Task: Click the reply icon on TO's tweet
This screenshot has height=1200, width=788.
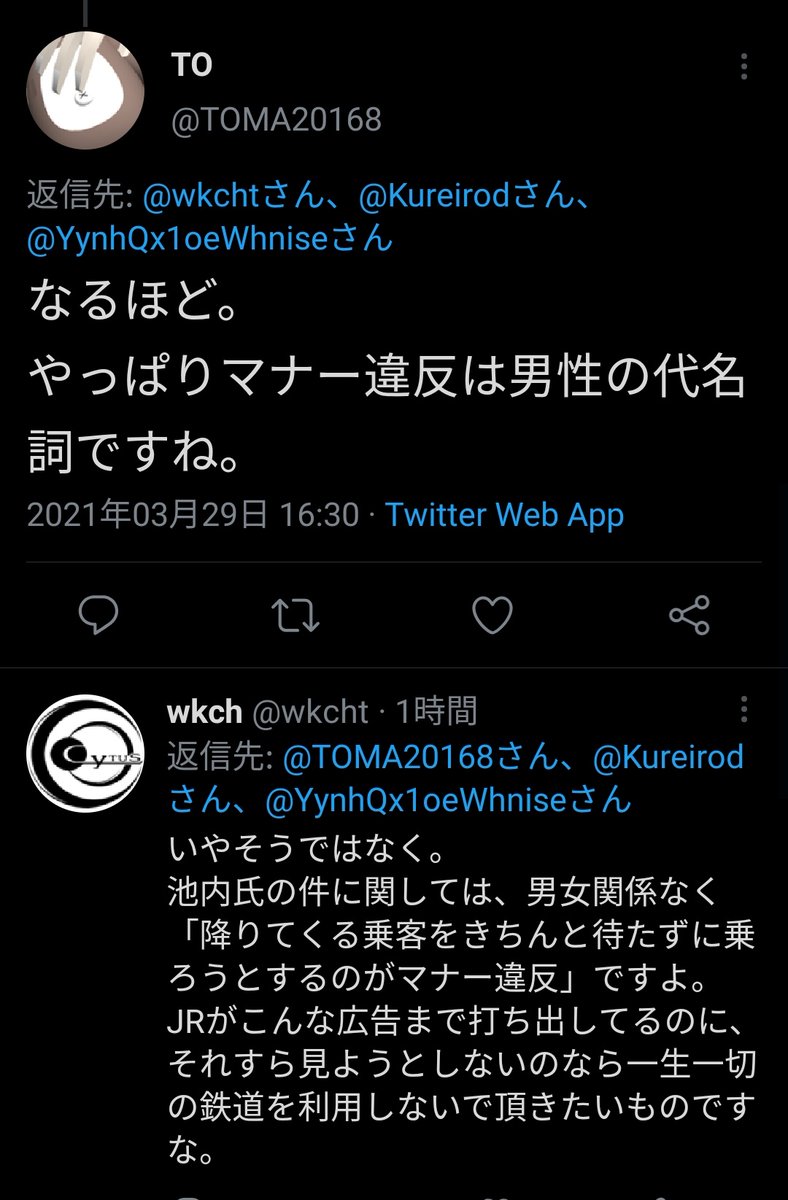Action: pos(97,617)
